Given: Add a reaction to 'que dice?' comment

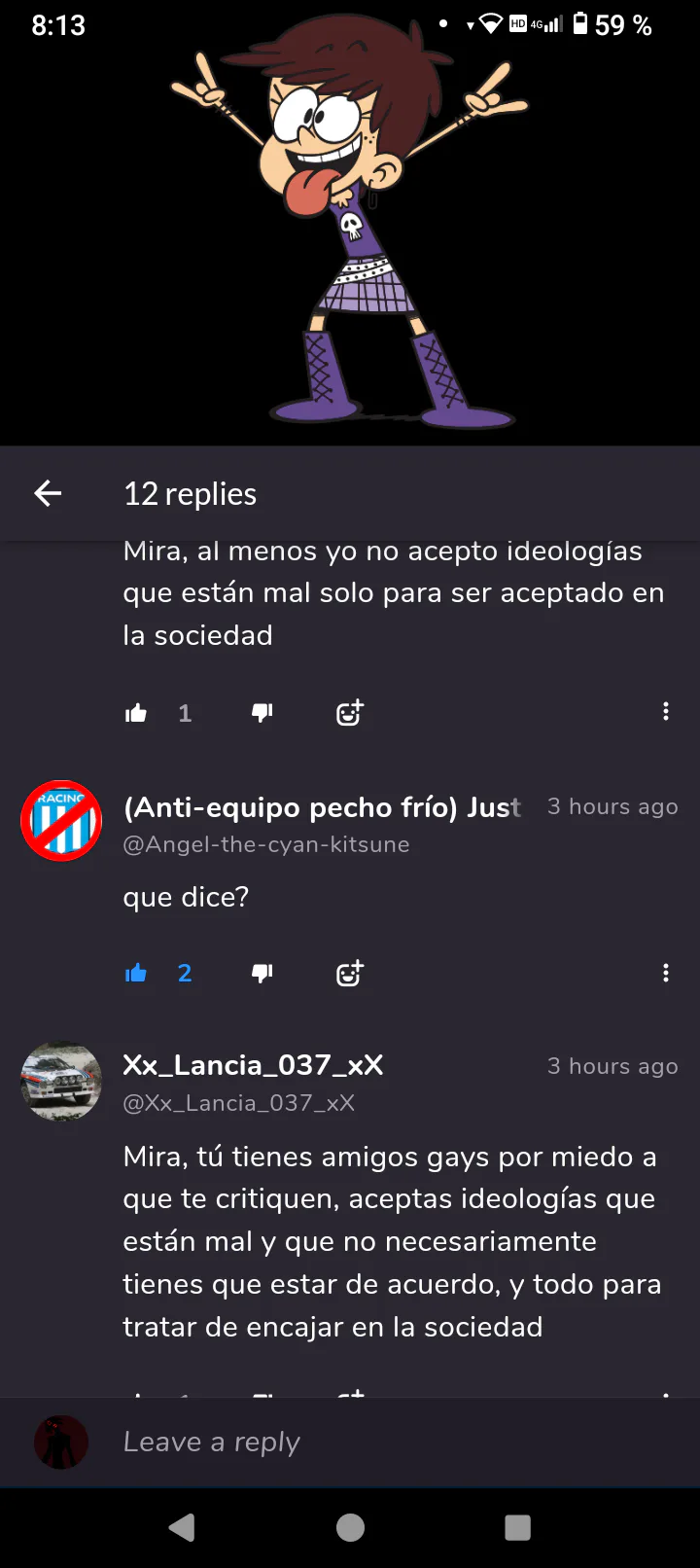Looking at the screenshot, I should point(350,973).
